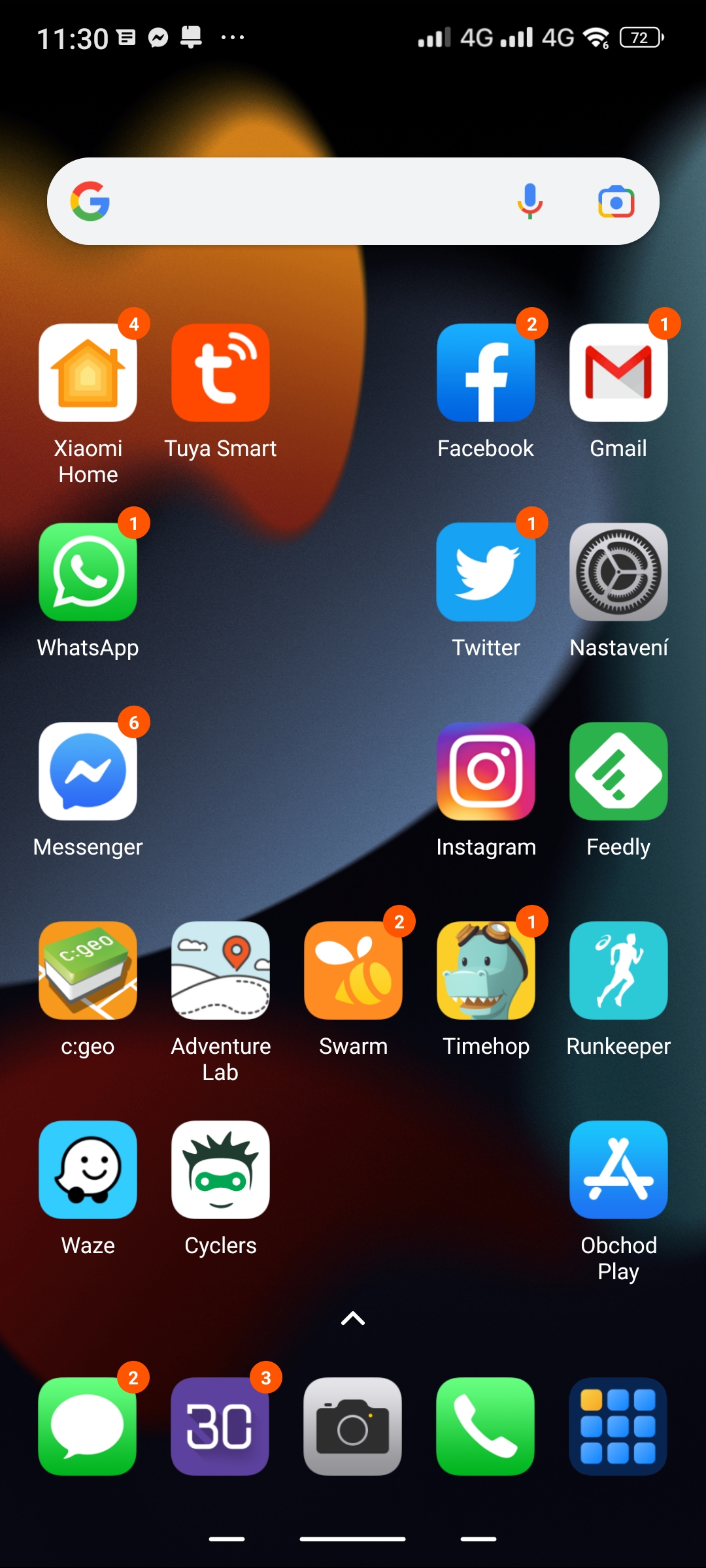Open Instagram
Viewport: 706px width, 1568px height.
[486, 772]
